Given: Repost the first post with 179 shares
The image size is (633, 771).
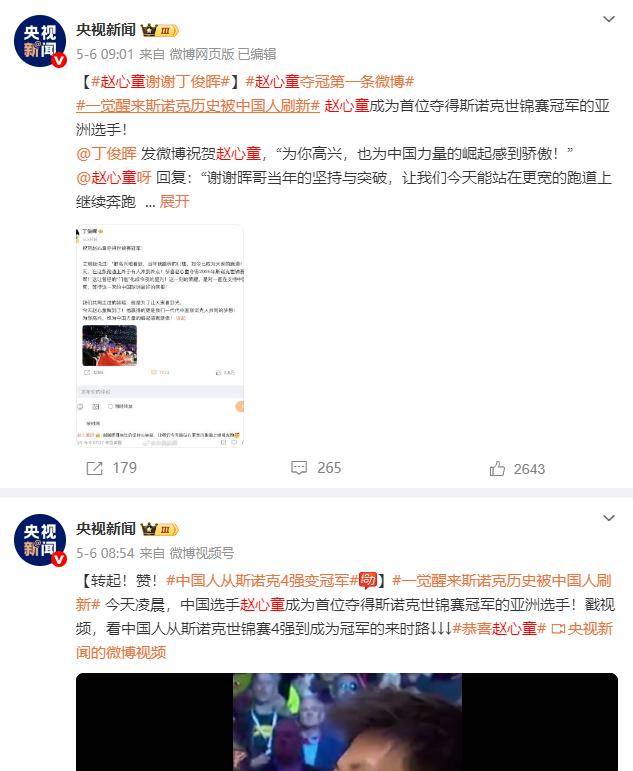Looking at the screenshot, I should [x=110, y=468].
